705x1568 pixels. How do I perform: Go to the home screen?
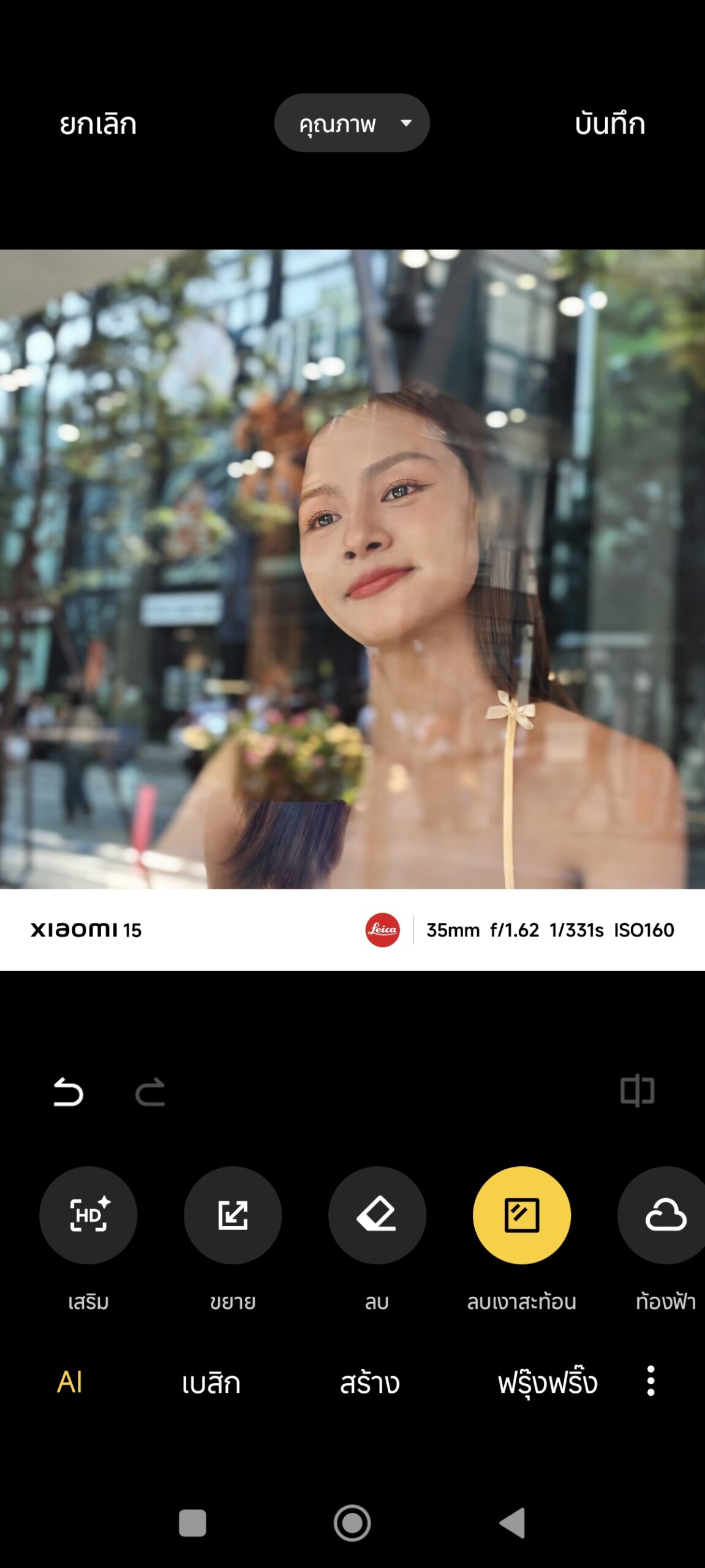(x=352, y=1523)
